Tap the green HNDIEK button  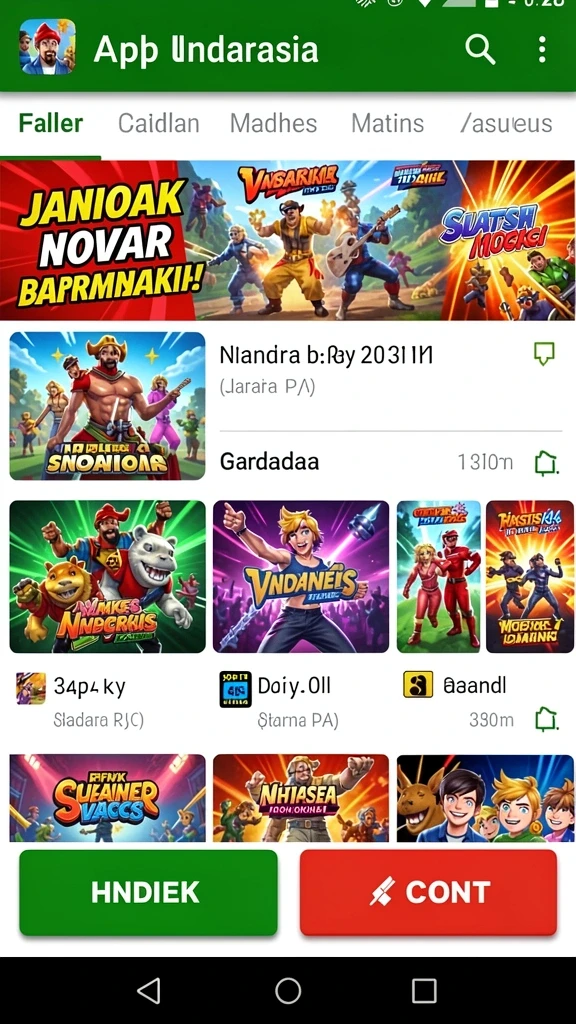tap(148, 892)
